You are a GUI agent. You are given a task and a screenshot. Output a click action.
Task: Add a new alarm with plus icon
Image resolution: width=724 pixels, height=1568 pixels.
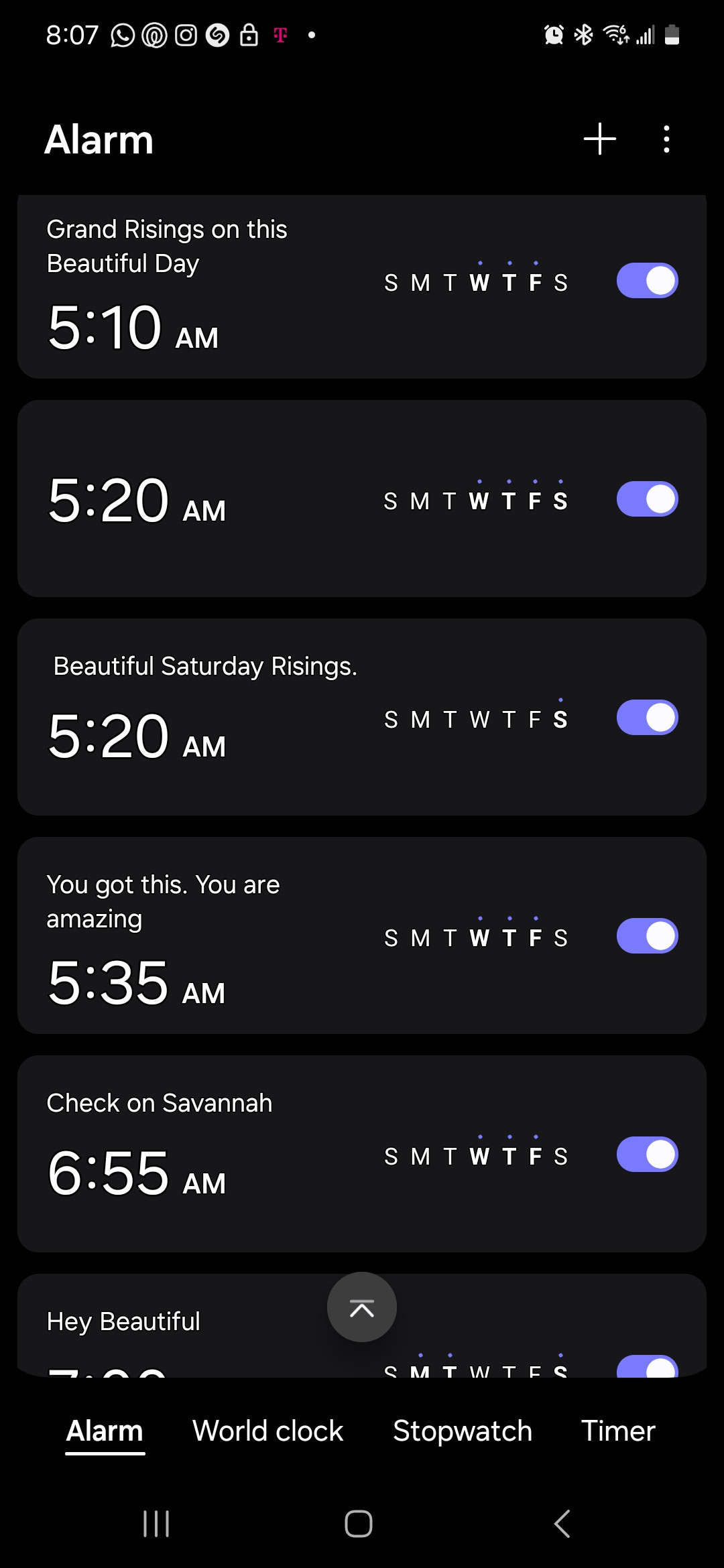coord(599,139)
